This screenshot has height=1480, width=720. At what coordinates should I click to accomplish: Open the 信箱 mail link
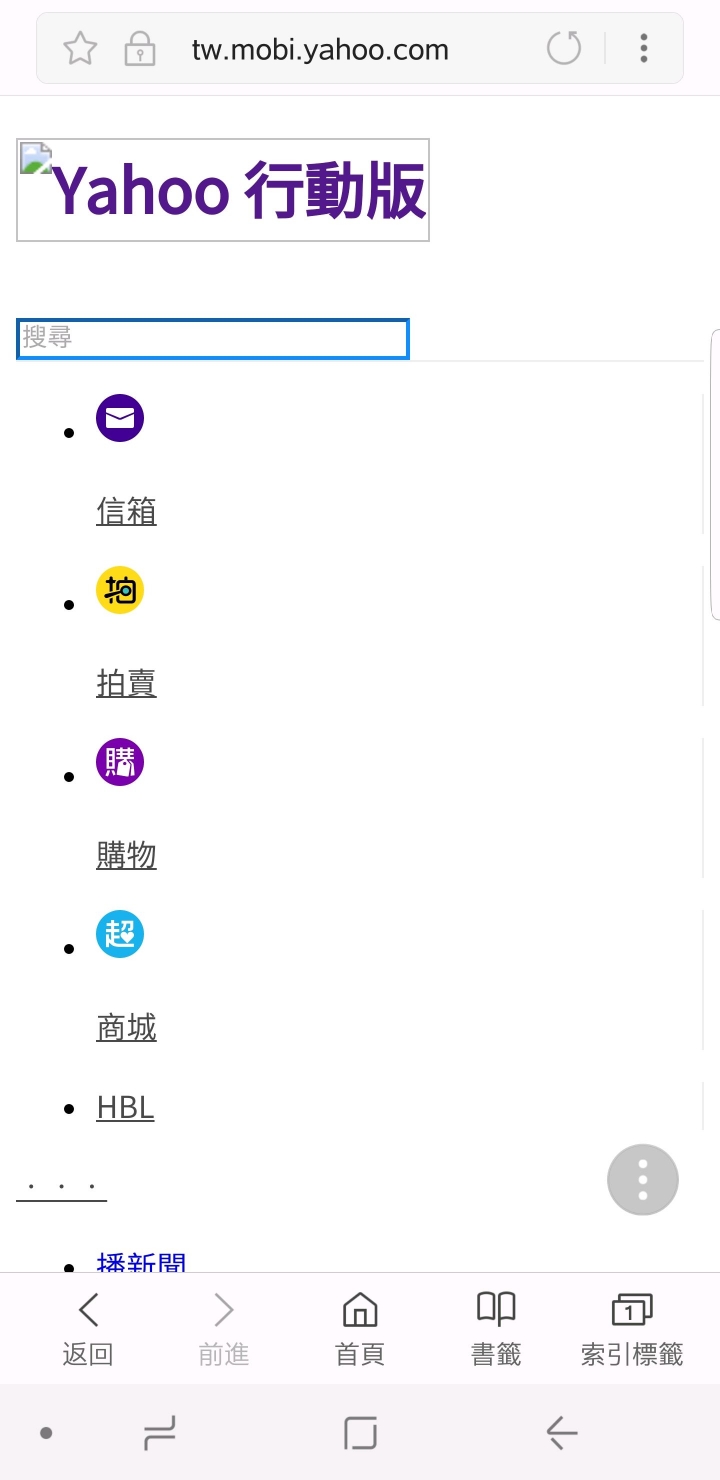(x=126, y=512)
